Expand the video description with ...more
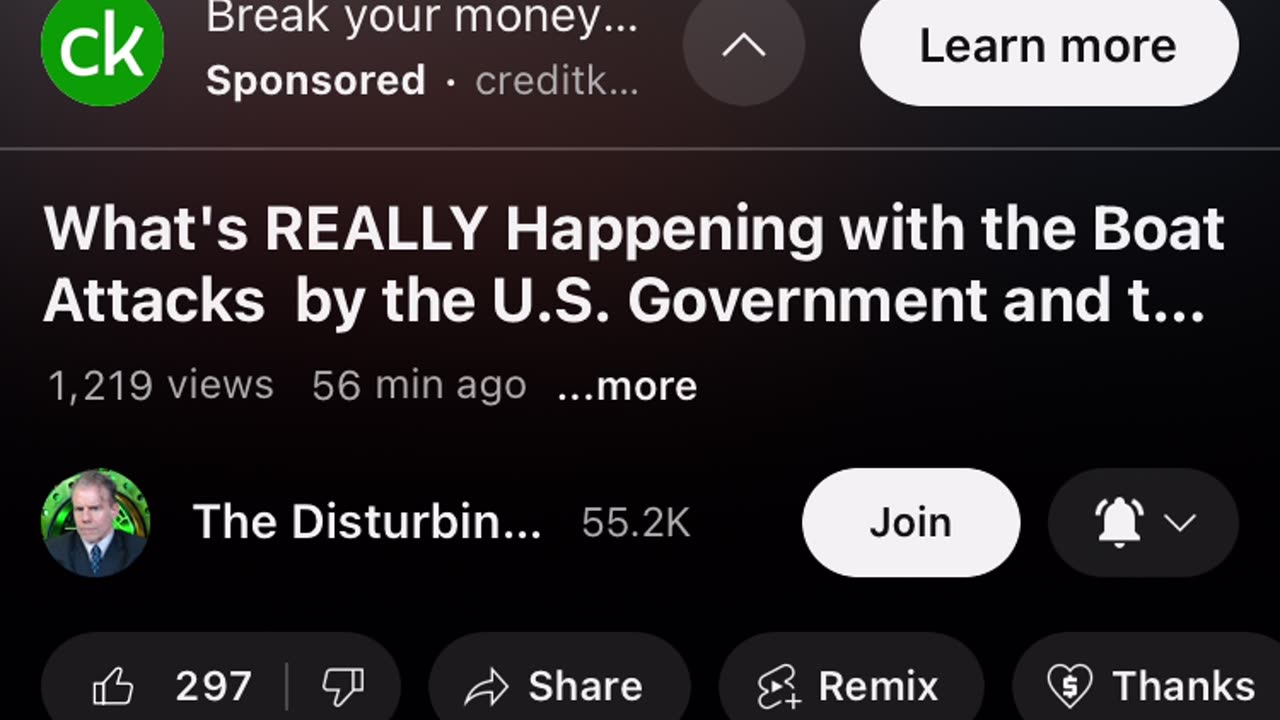 pos(627,386)
